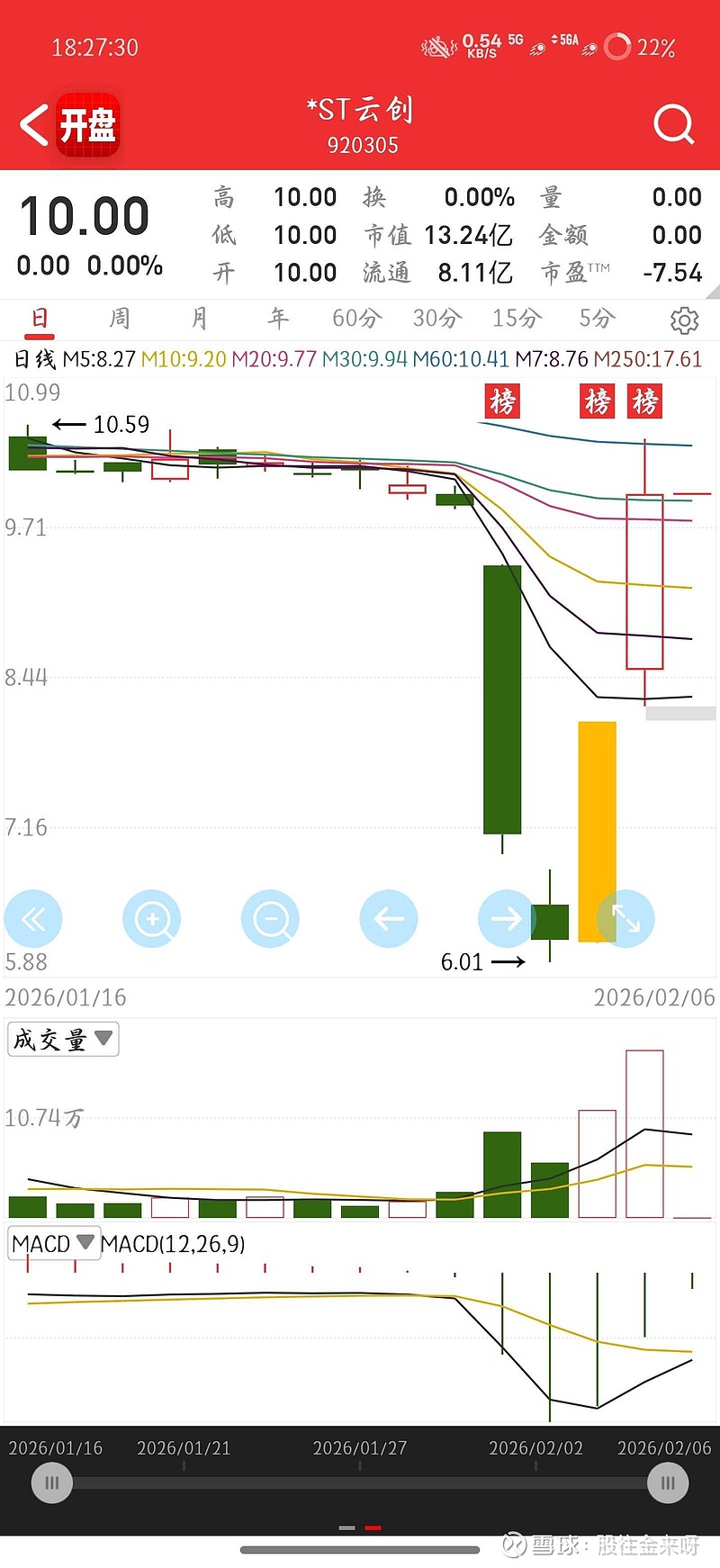
Task: Zoom out on the candlestick chart
Action: point(270,919)
